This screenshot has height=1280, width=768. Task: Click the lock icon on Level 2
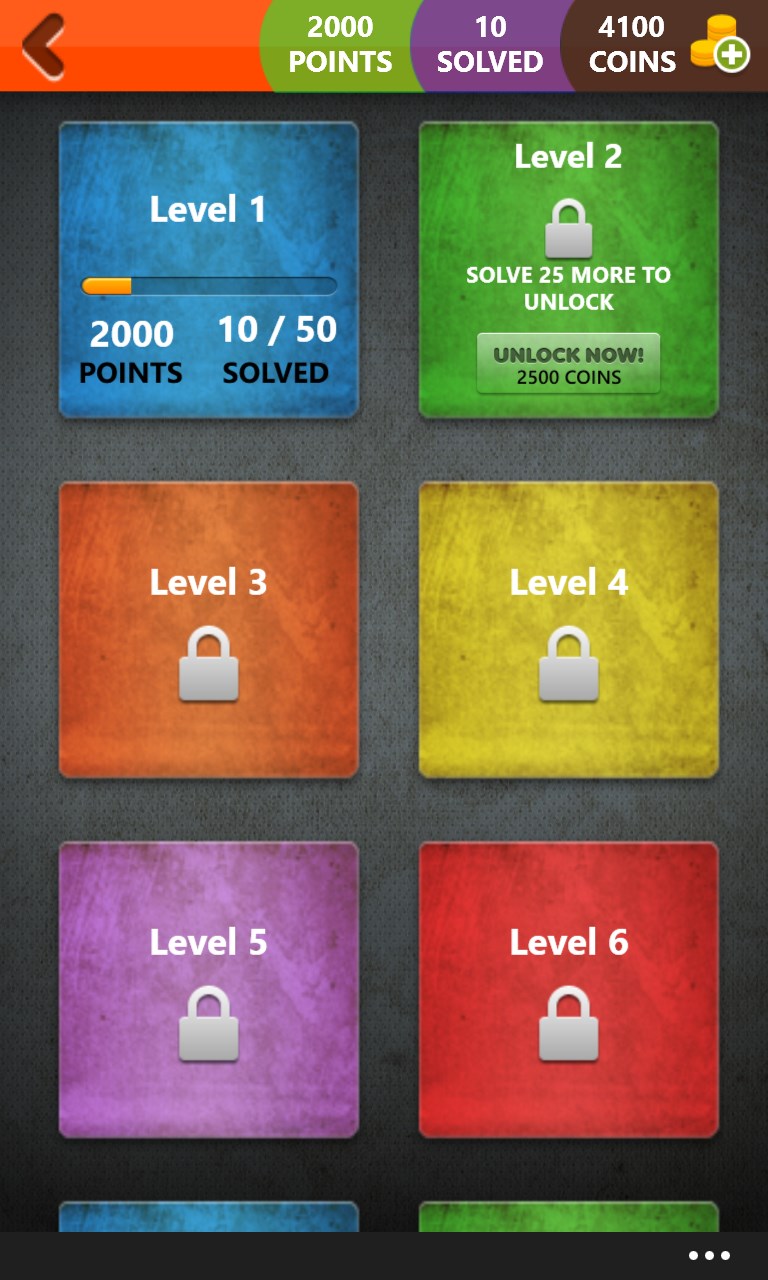pyautogui.click(x=568, y=228)
